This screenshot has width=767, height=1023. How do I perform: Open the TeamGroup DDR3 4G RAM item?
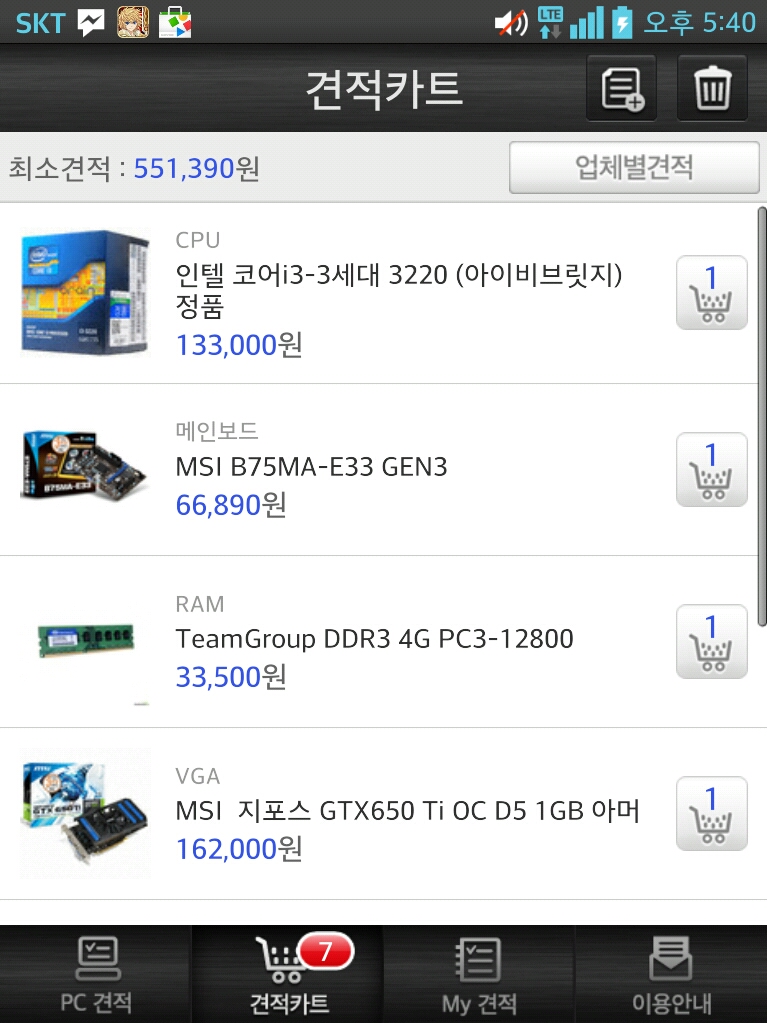(x=374, y=640)
